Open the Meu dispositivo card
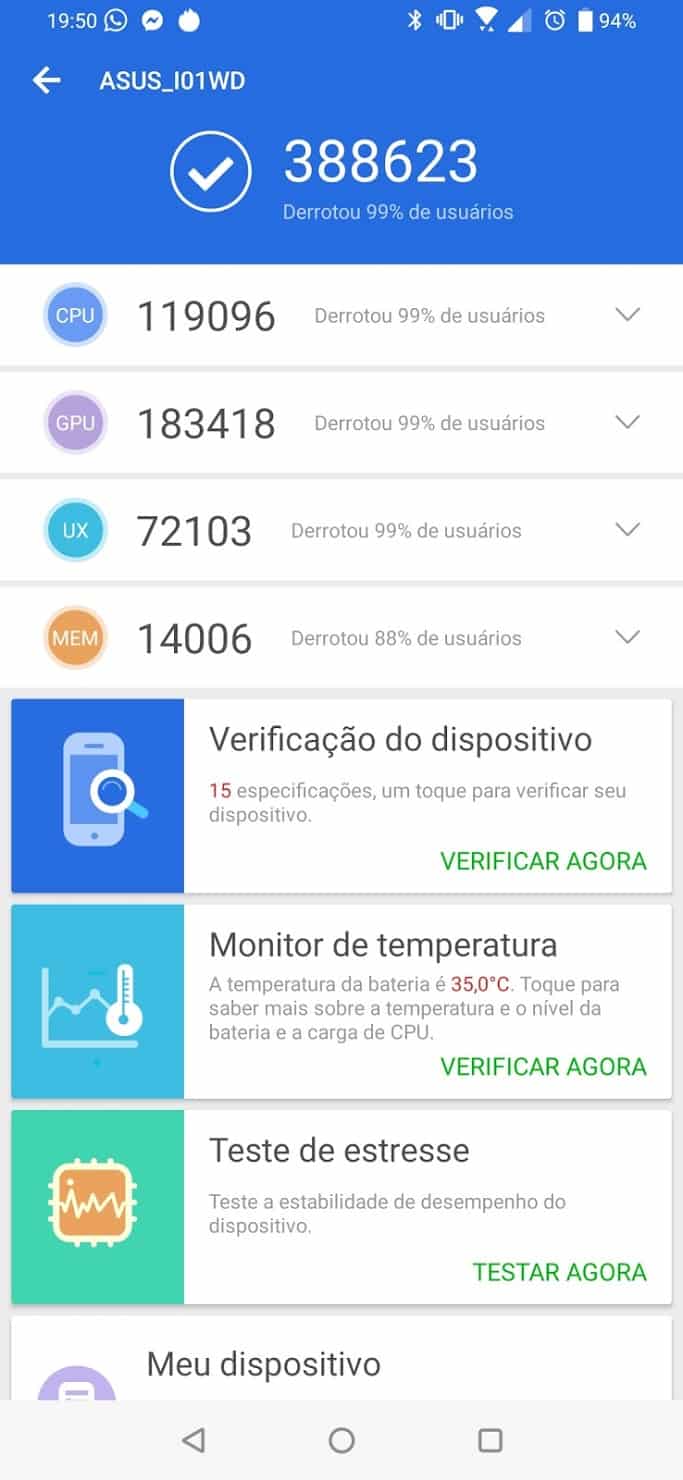This screenshot has width=683, height=1480. coord(264,1364)
